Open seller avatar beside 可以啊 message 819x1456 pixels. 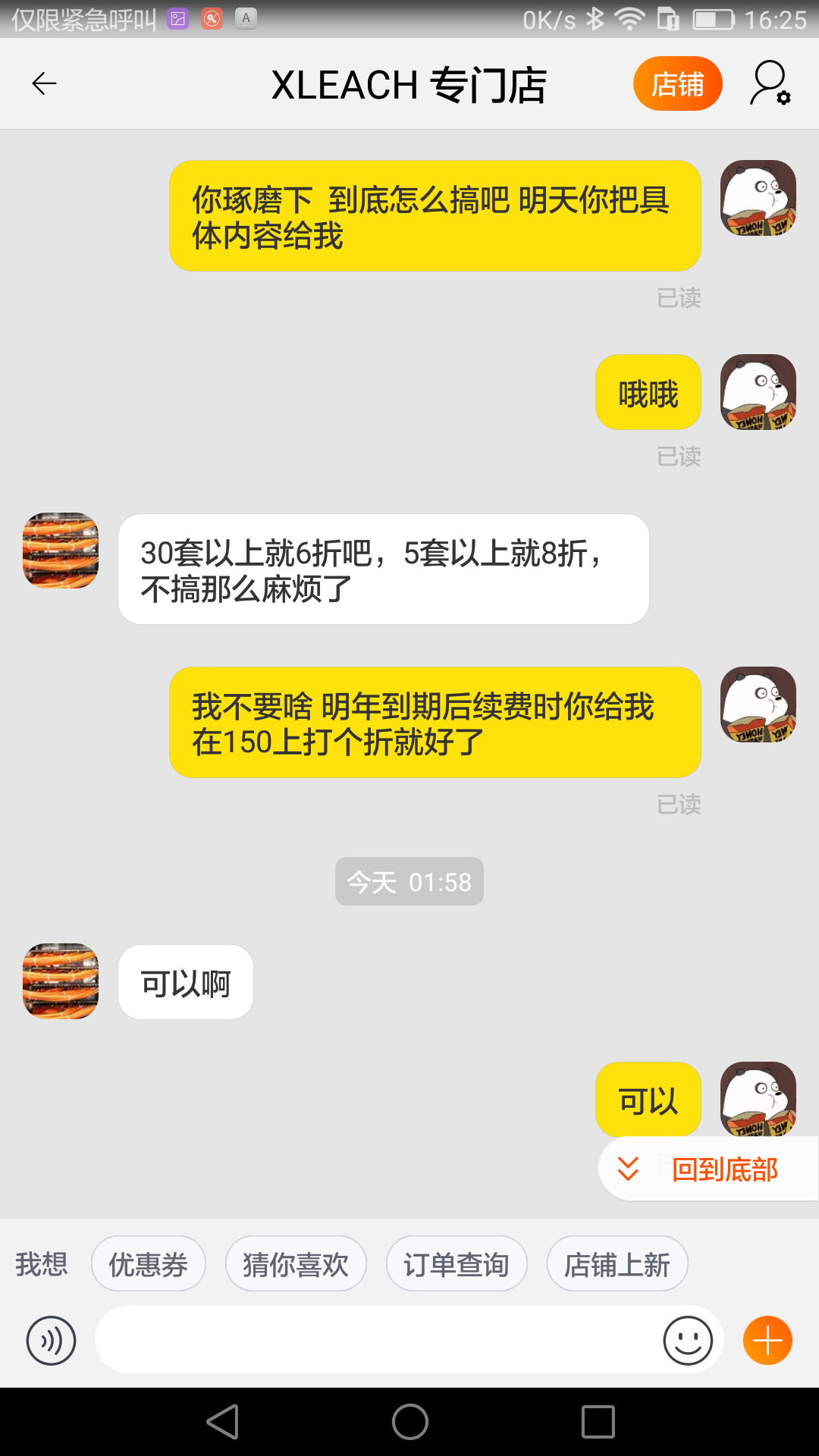(61, 981)
